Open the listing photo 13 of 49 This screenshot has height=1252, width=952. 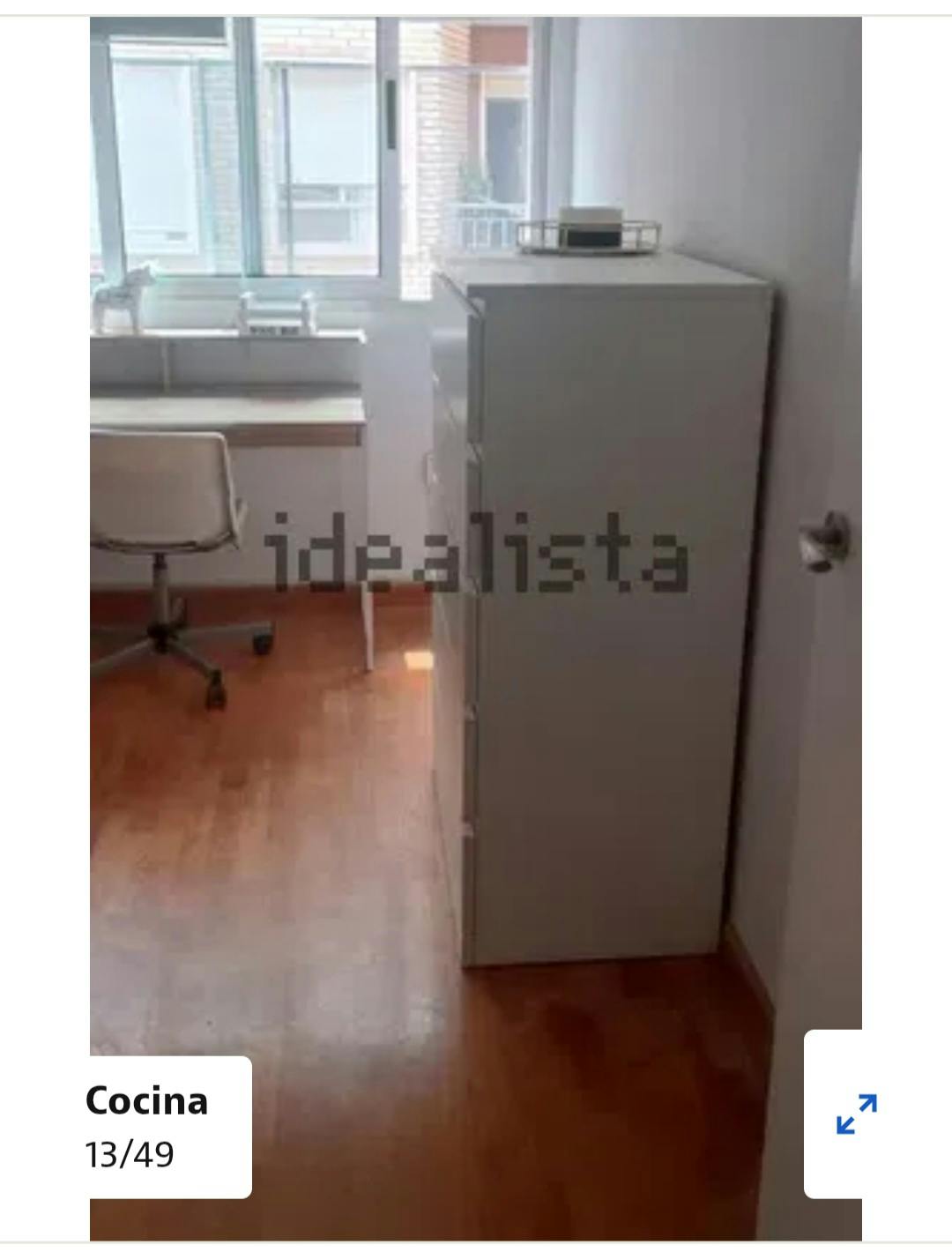(x=476, y=629)
